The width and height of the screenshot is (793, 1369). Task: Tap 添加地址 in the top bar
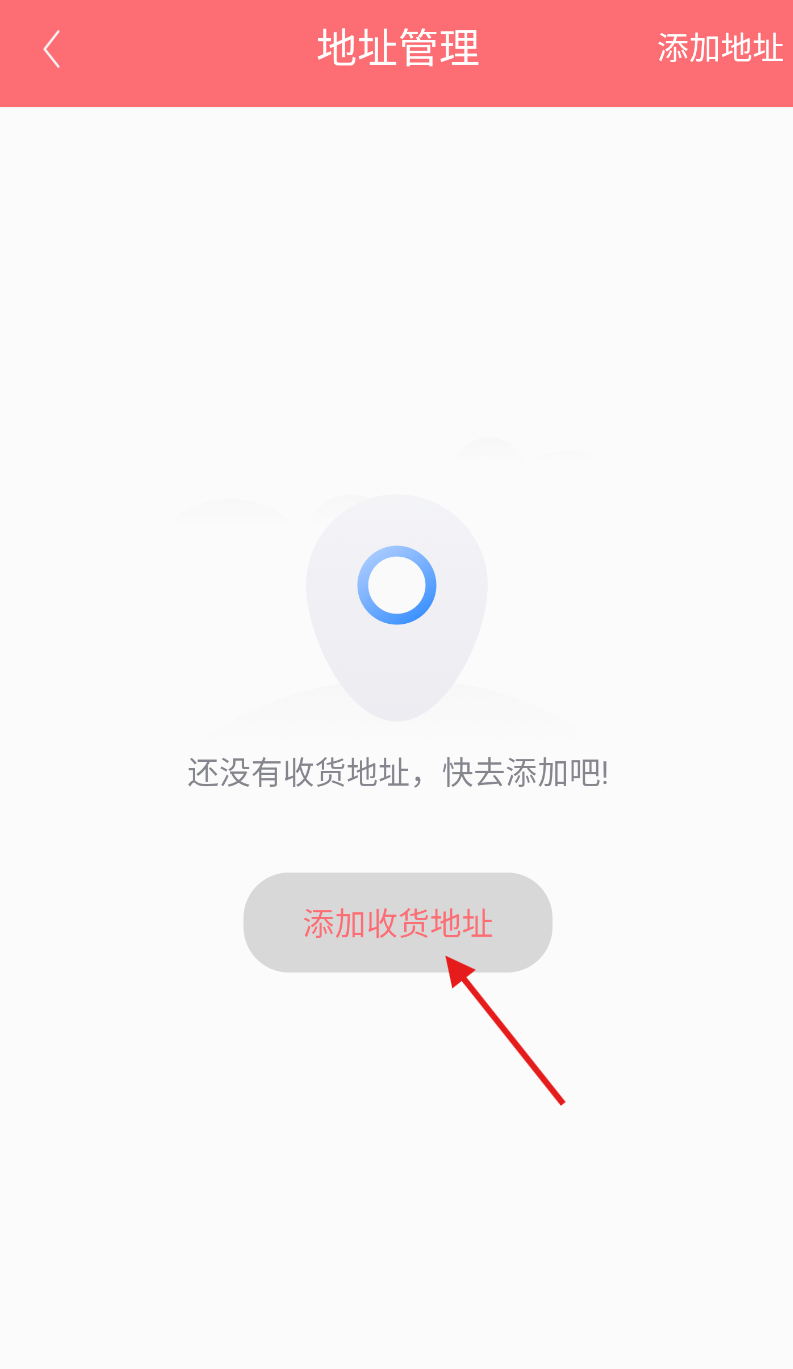(720, 48)
